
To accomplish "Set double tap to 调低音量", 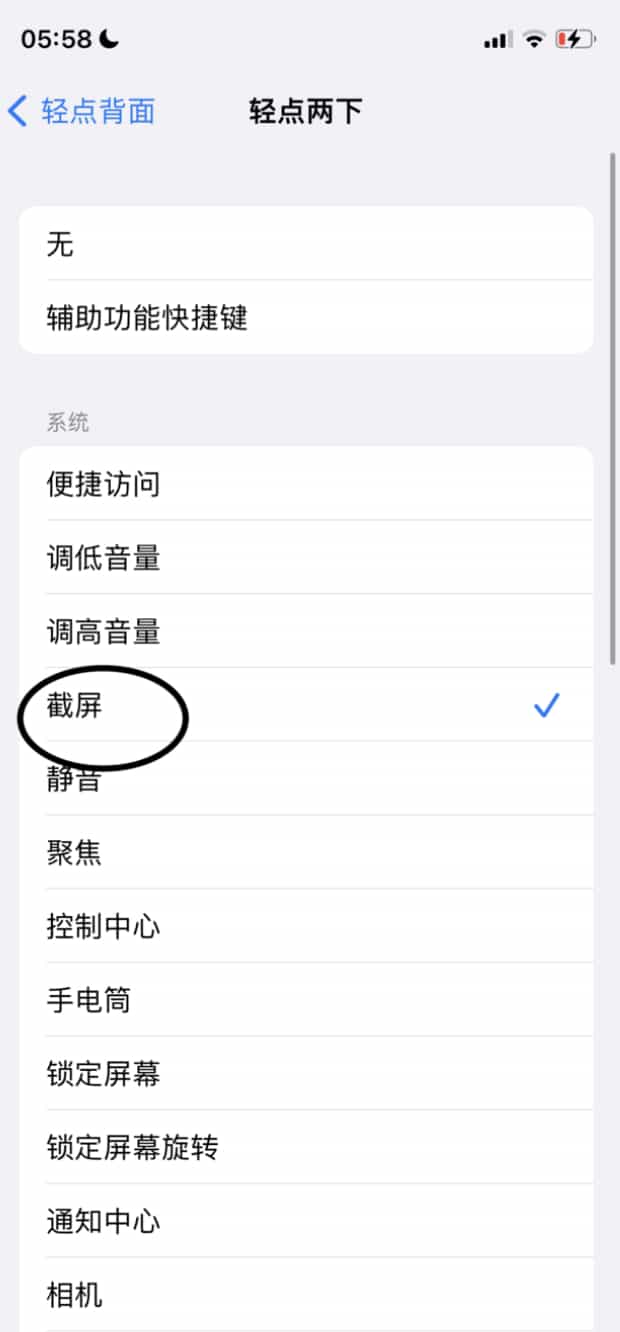I will [x=305, y=558].
